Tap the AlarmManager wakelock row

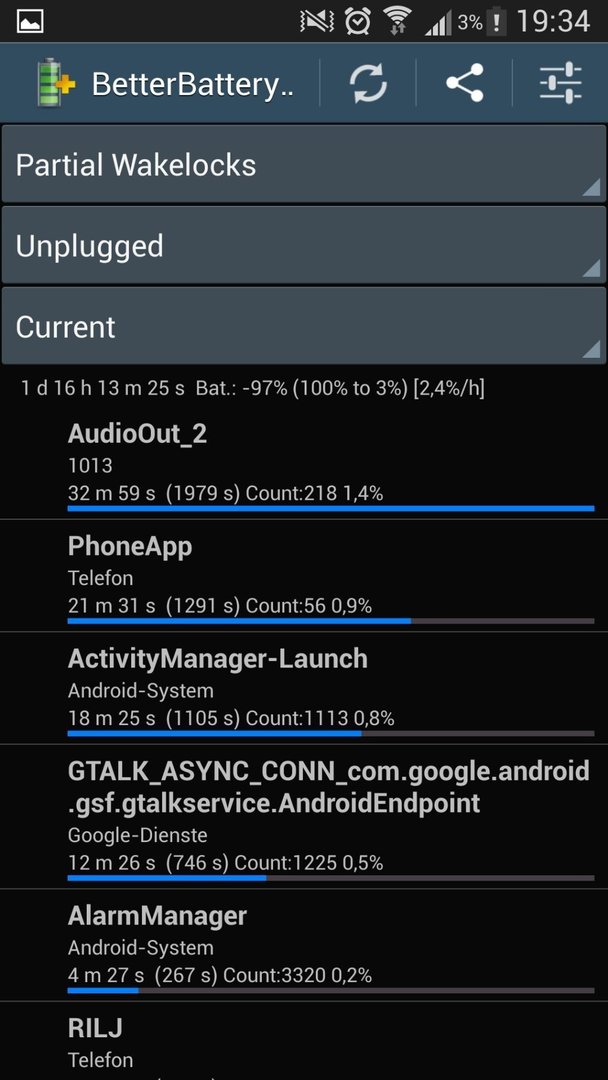pos(304,945)
